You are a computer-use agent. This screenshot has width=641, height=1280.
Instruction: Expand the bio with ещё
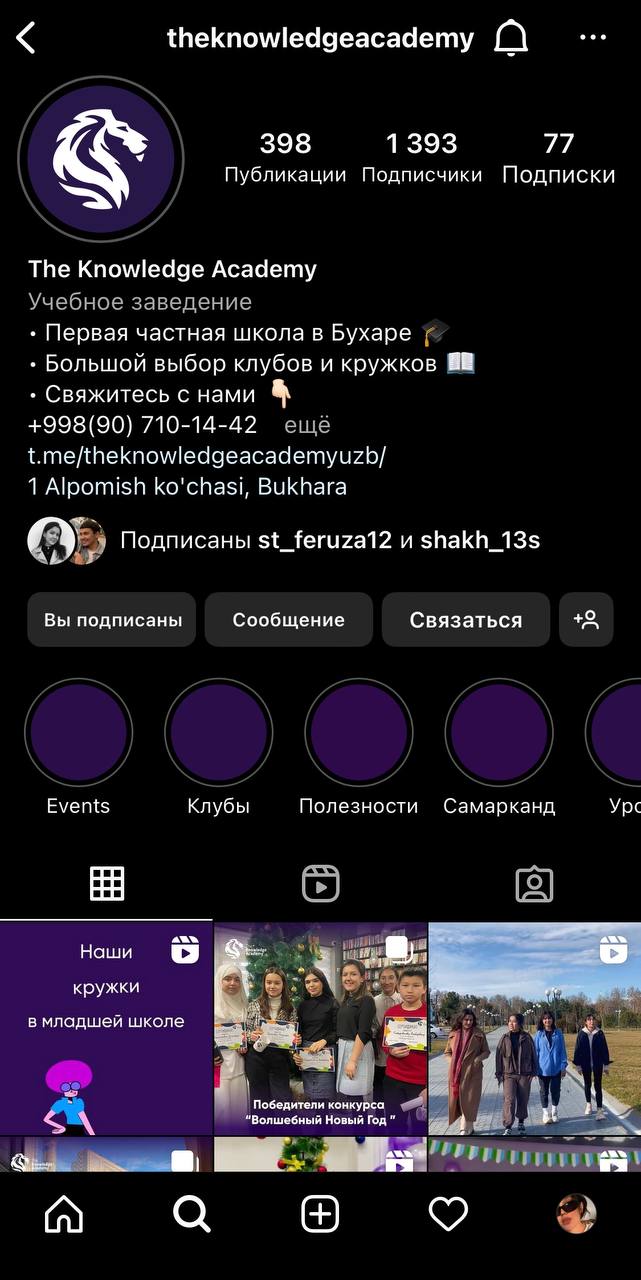307,425
